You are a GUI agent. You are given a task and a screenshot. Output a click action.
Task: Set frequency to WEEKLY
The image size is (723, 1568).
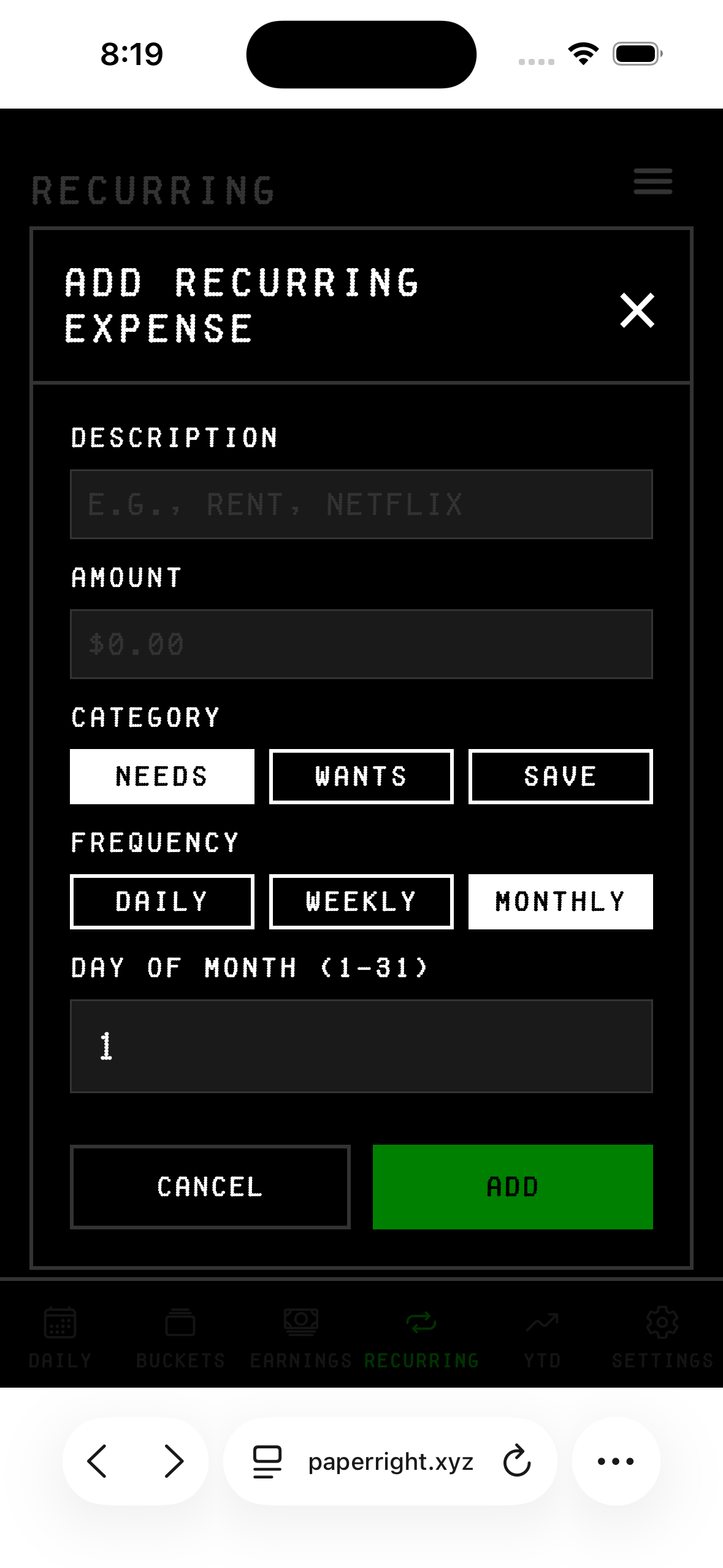[361, 901]
